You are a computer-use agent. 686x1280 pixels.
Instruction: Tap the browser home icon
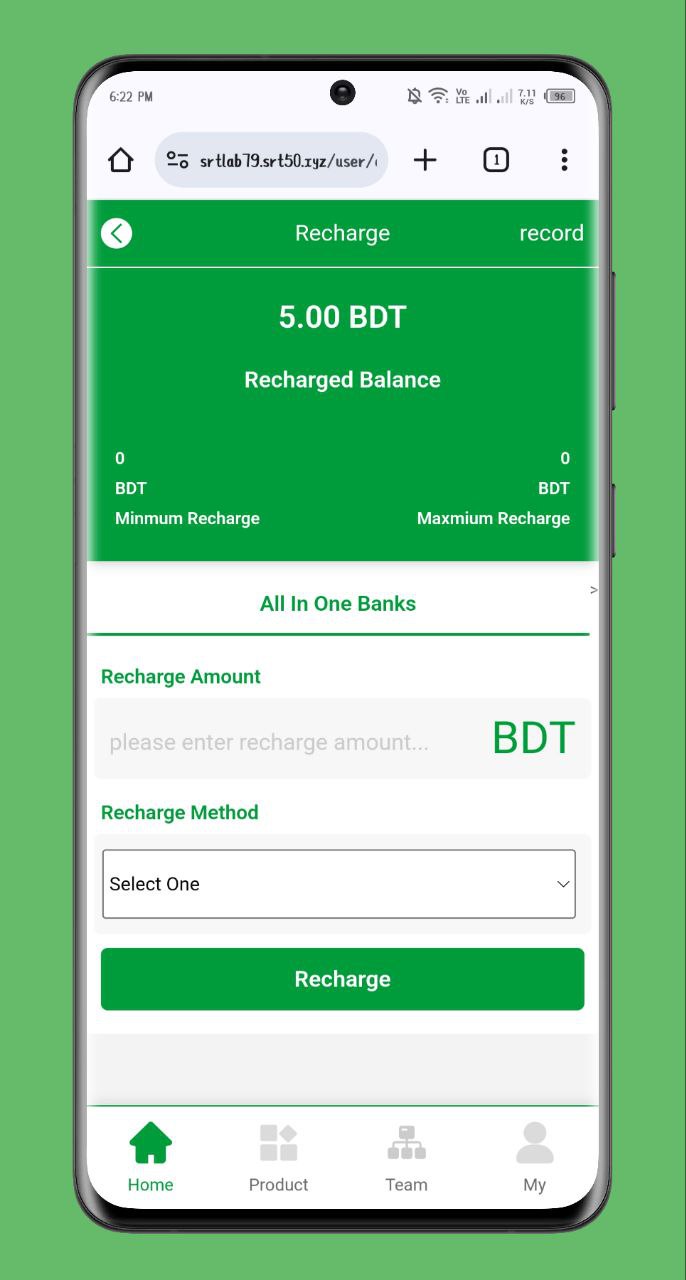coord(121,160)
